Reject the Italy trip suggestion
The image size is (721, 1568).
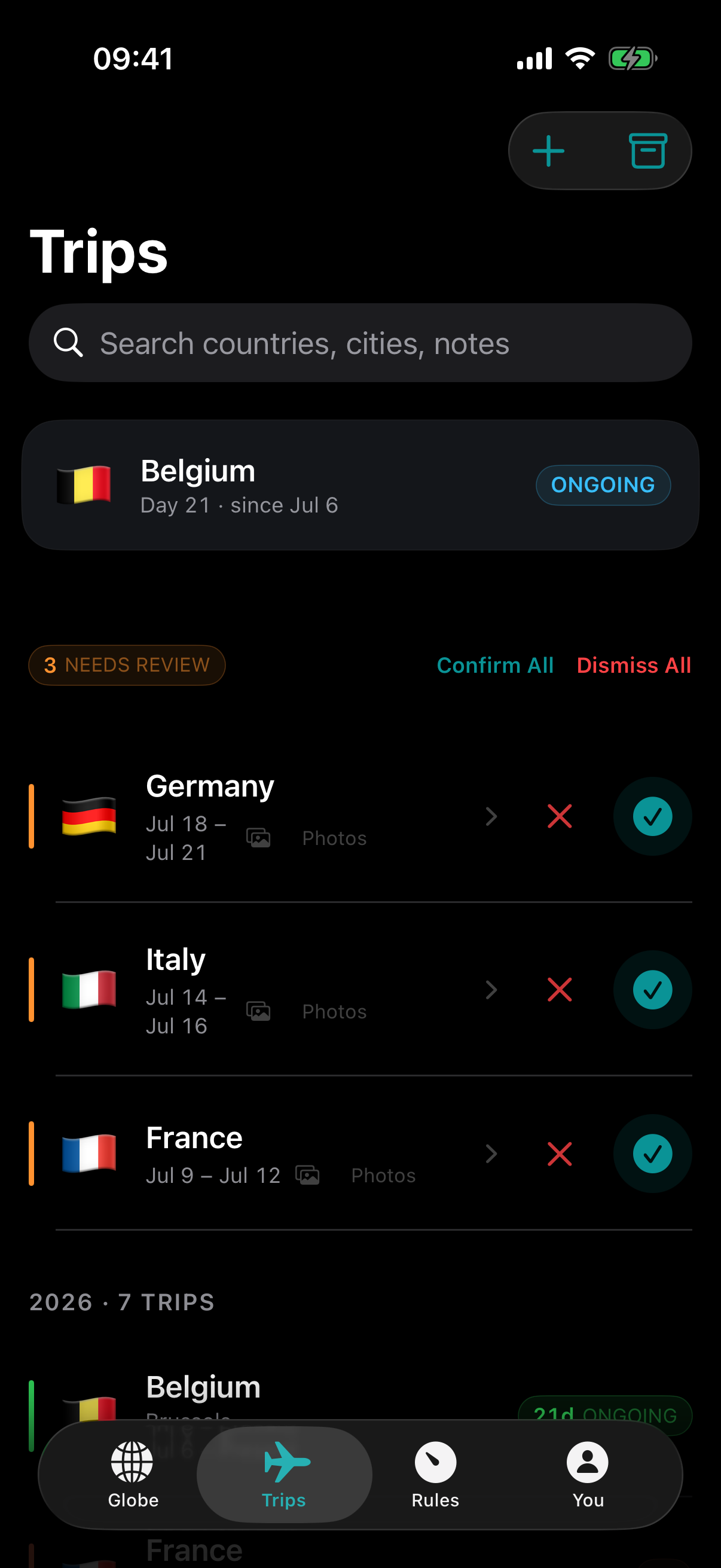(x=559, y=990)
